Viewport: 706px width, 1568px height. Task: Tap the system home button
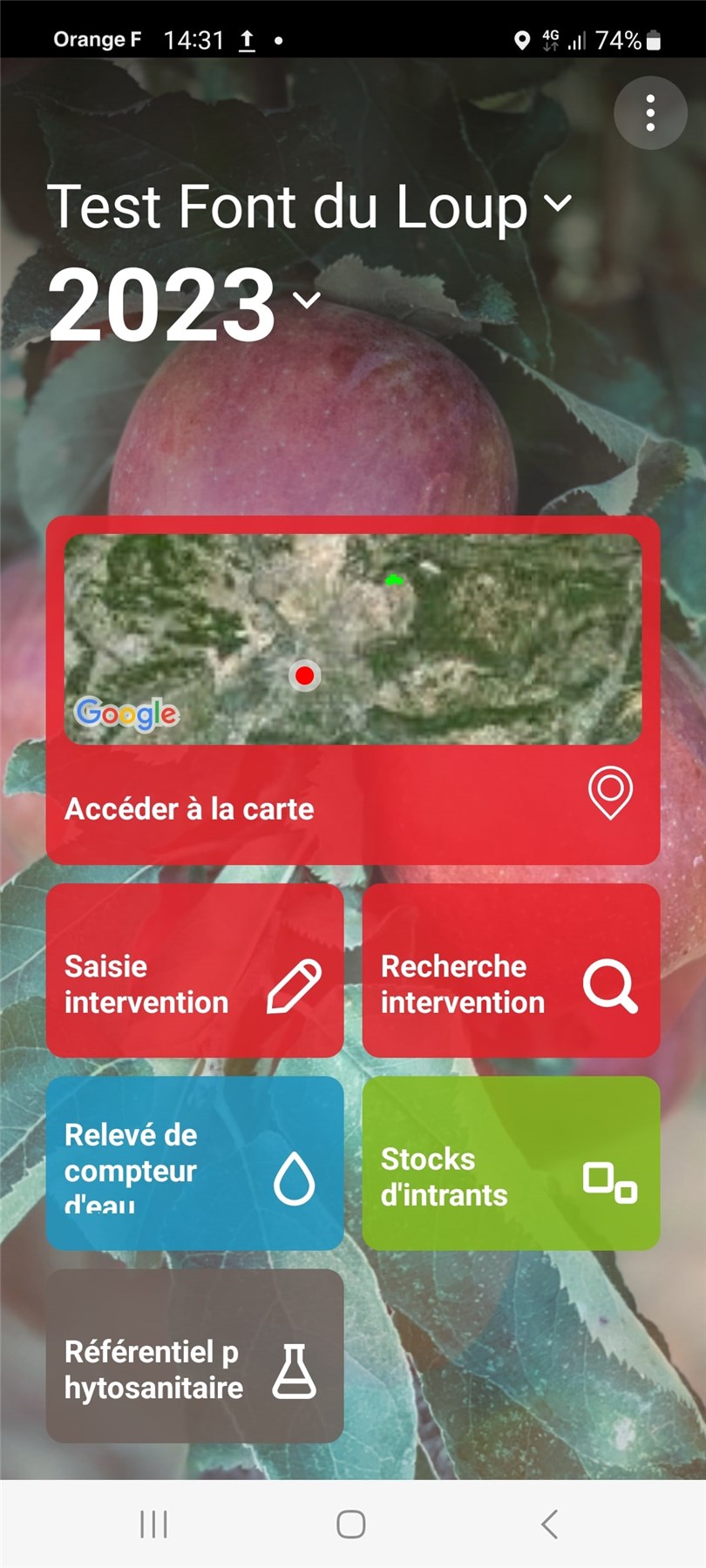351,1524
